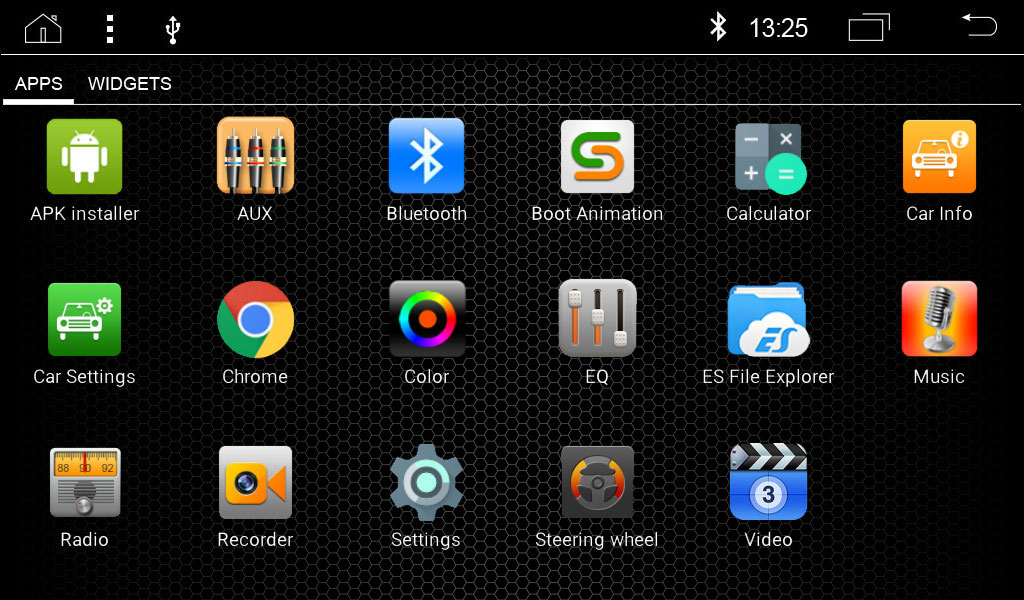
Task: Go to the home screen
Action: [x=43, y=28]
